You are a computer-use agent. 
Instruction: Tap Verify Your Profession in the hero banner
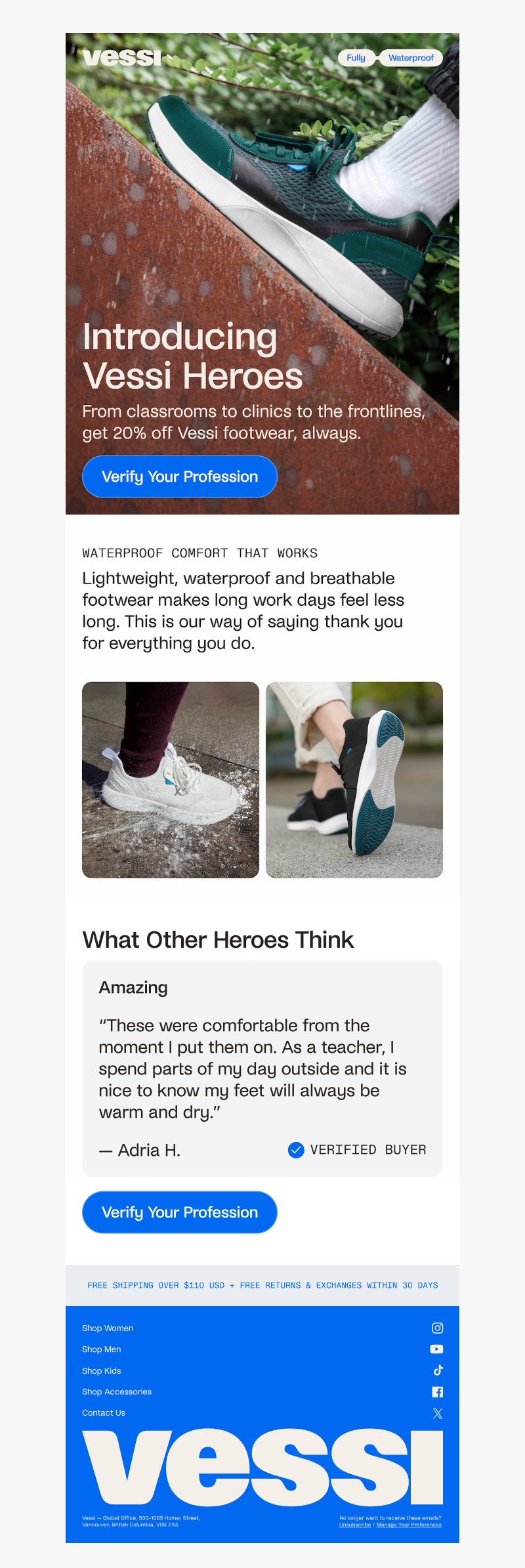179,477
